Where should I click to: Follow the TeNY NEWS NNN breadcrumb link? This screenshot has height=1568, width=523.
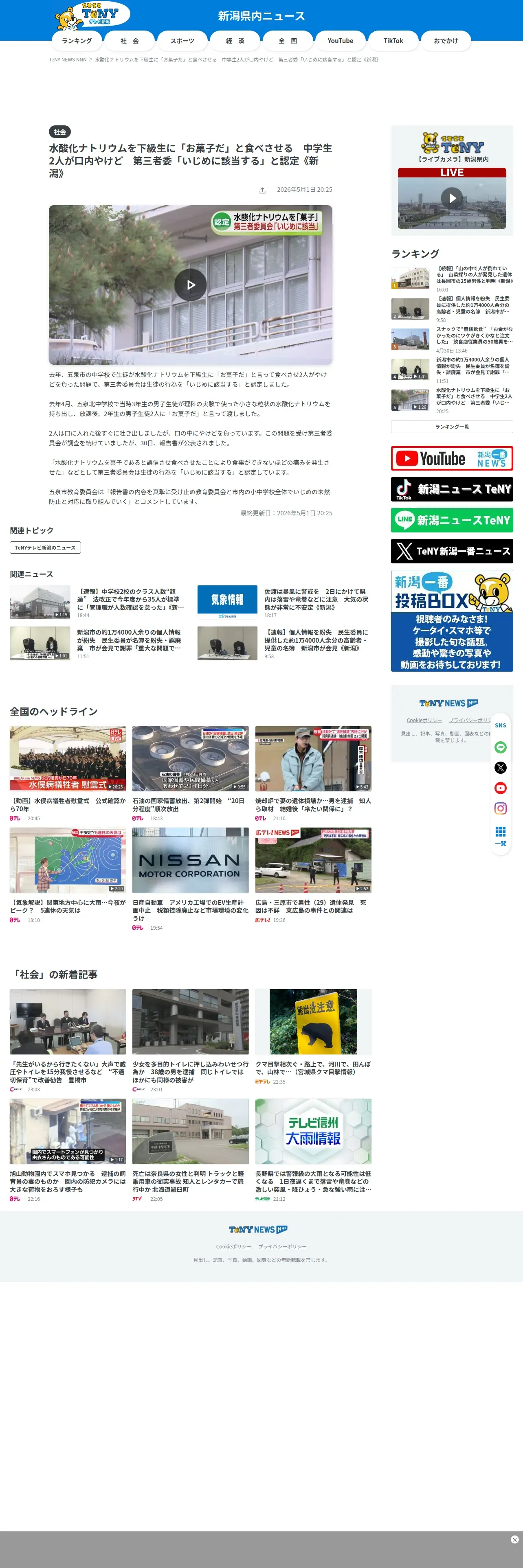click(68, 60)
